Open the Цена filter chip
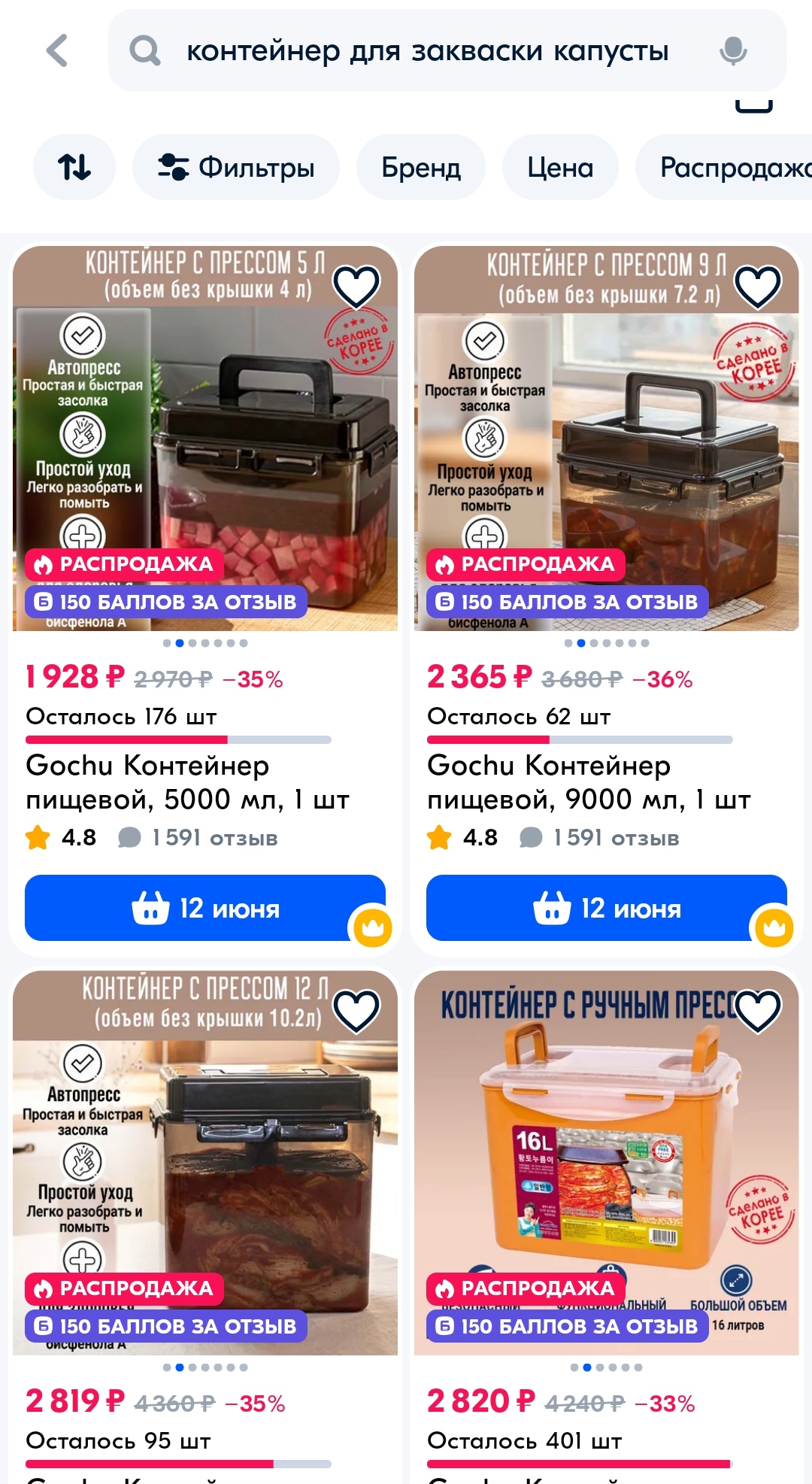The width and height of the screenshot is (812, 1484). pos(560,167)
